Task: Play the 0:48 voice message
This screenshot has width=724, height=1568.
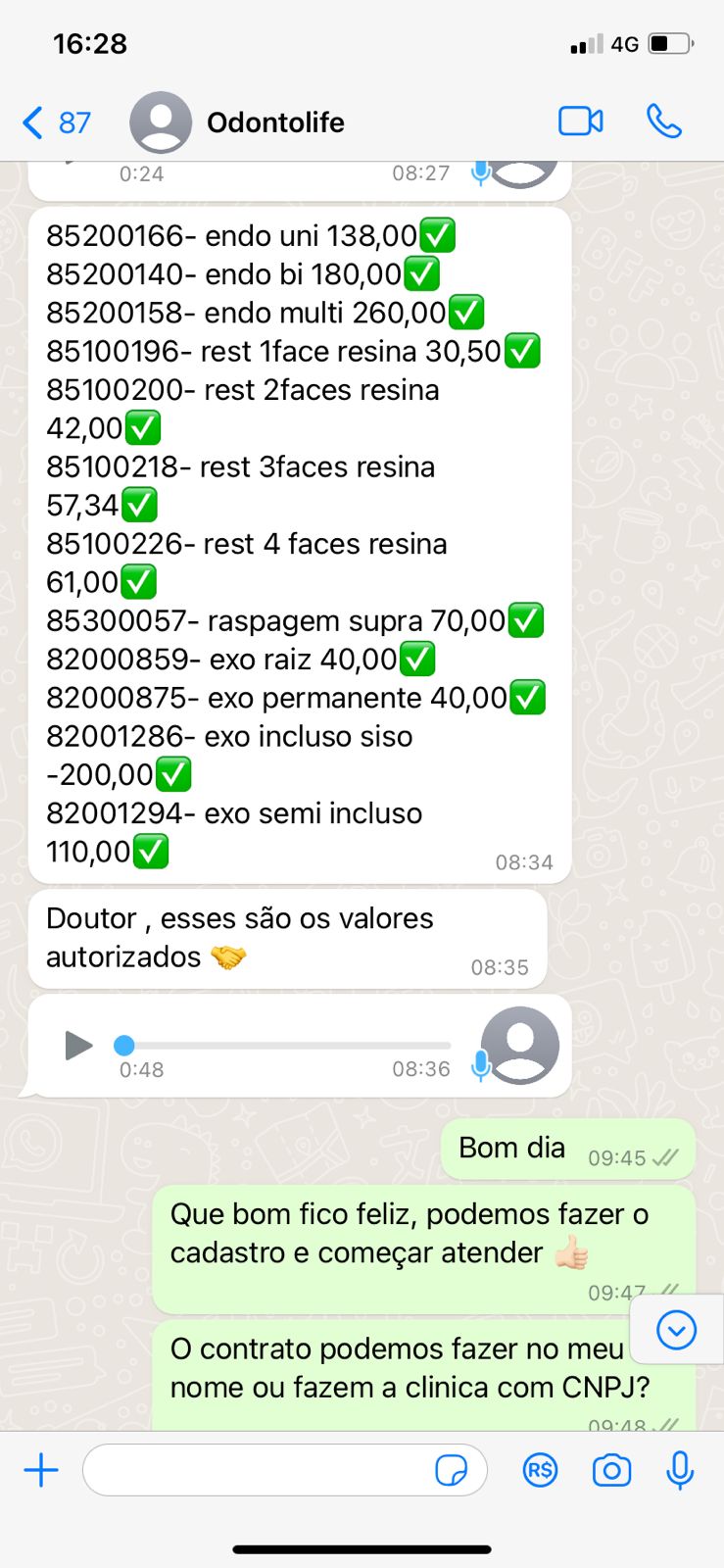Action: pos(78,1046)
